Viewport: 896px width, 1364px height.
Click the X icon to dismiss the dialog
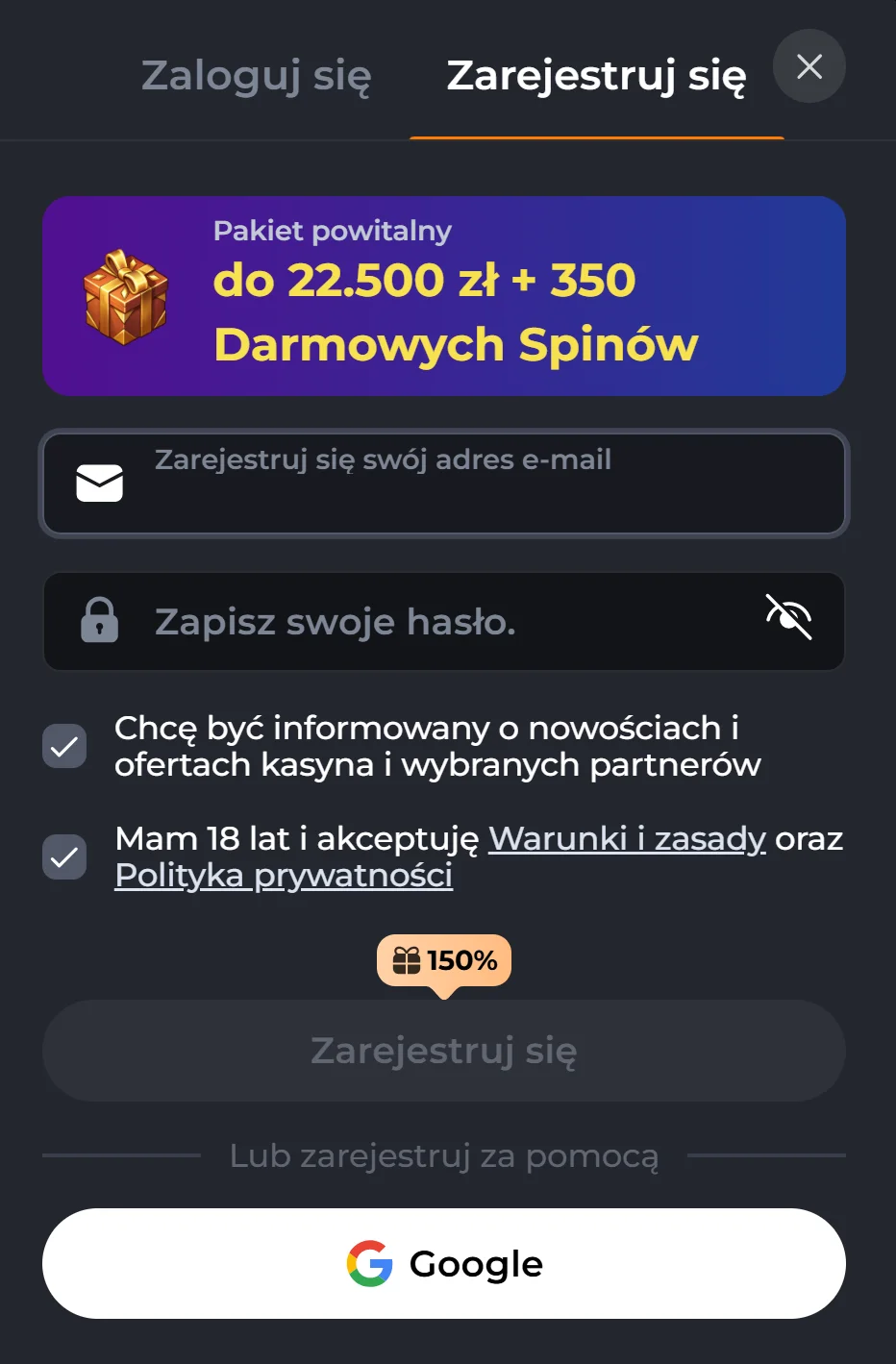(809, 66)
